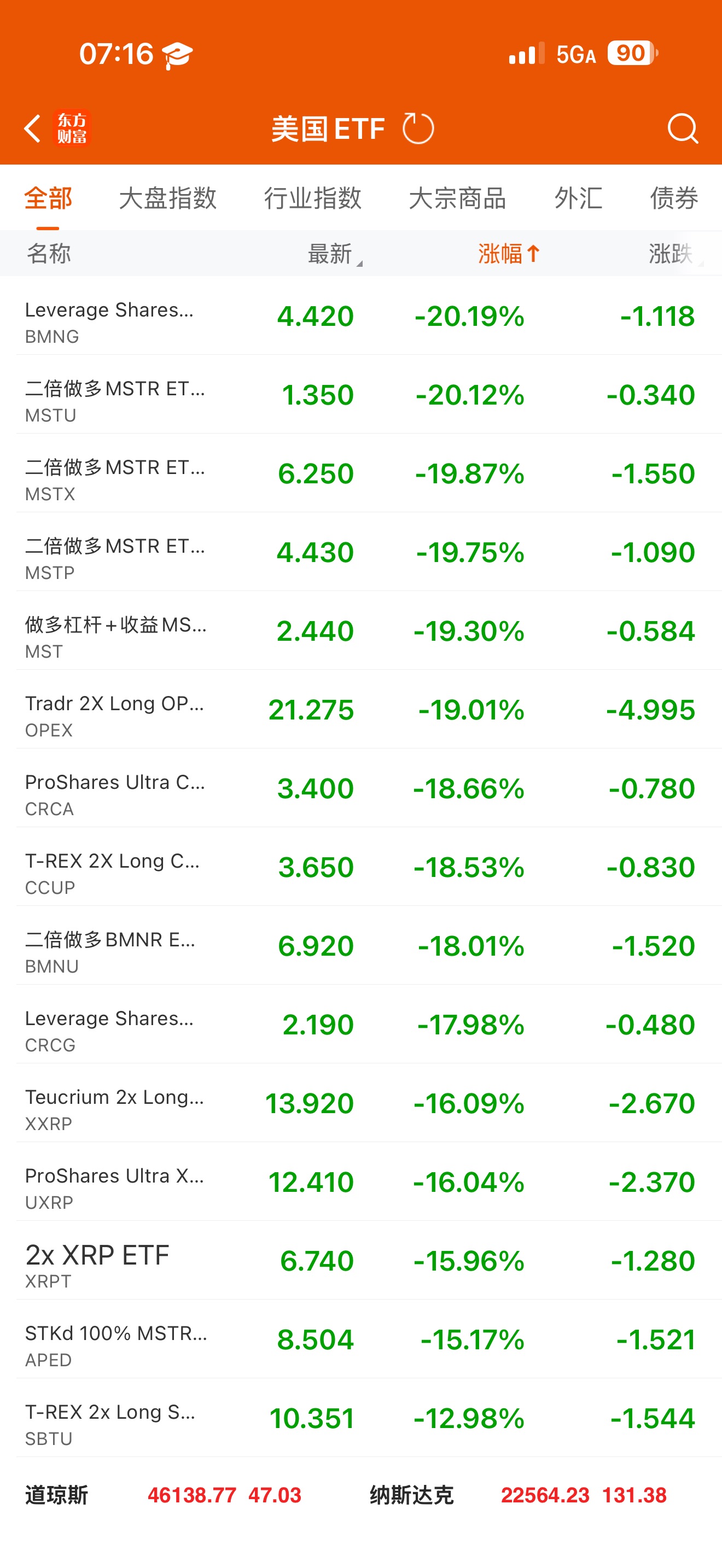Image resolution: width=722 pixels, height=1568 pixels.
Task: Open the CRCA ProShares Ultra row
Action: pyautogui.click(x=360, y=788)
